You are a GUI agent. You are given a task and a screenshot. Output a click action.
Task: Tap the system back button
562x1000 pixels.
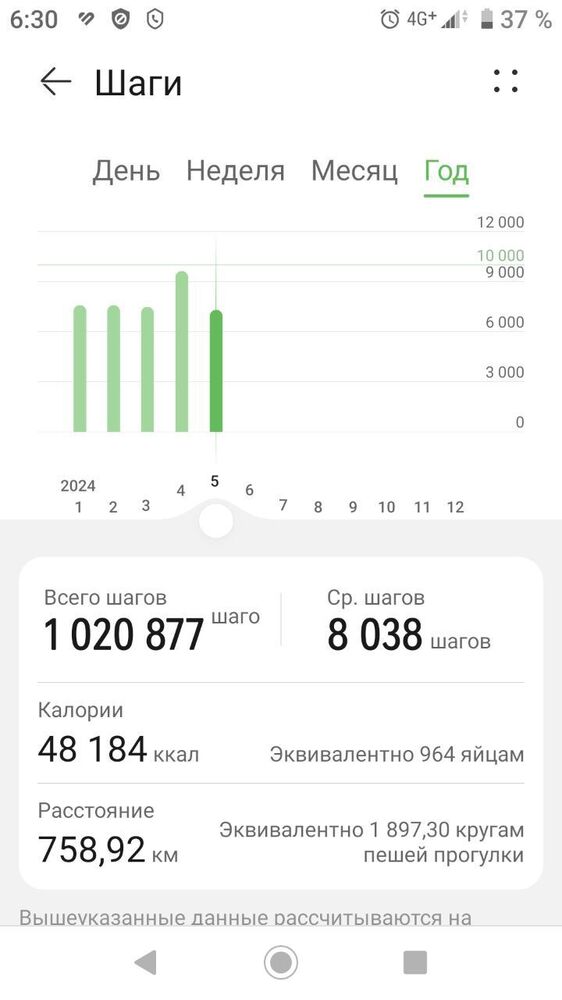[146, 962]
